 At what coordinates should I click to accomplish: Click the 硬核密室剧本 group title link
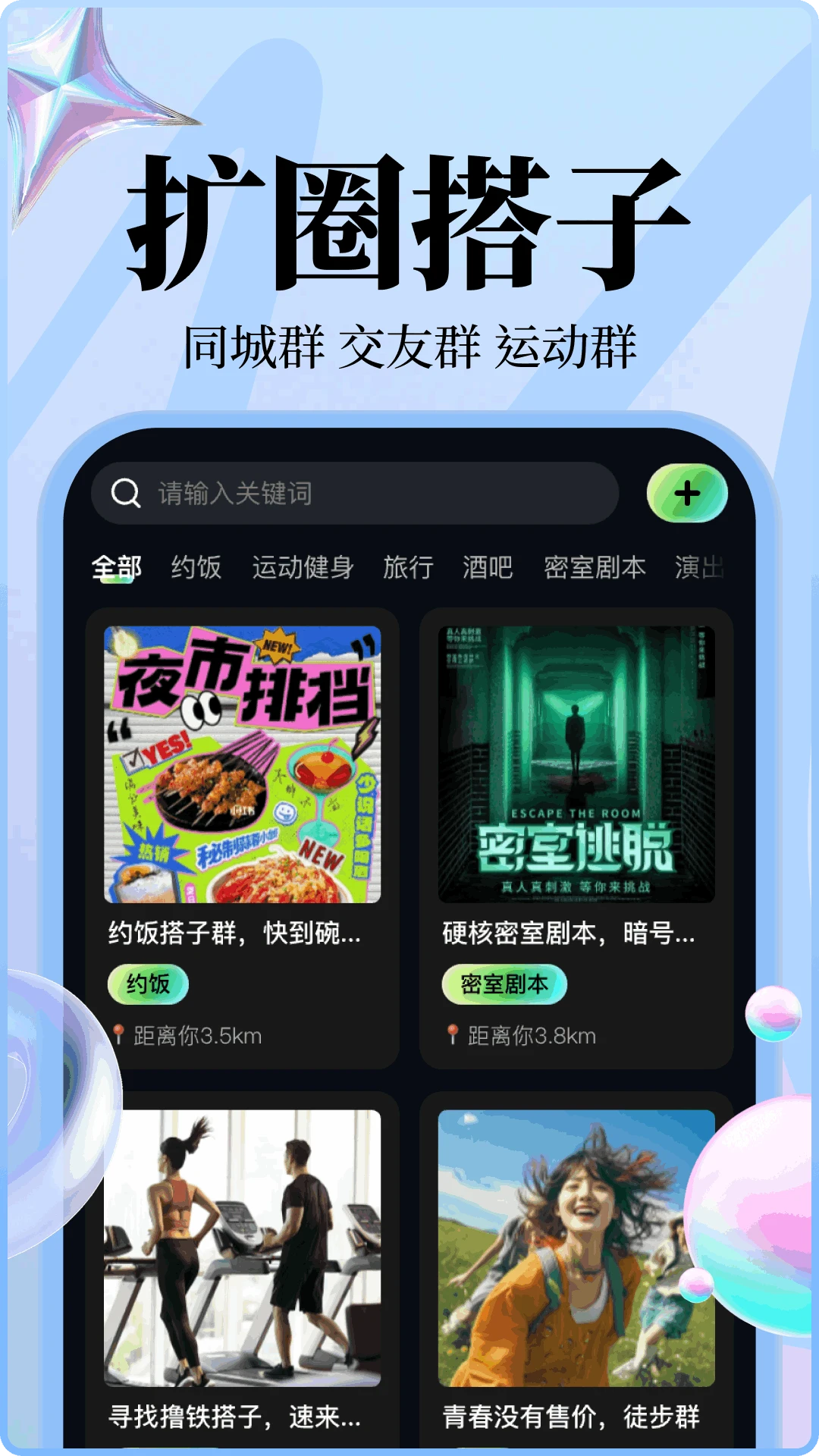568,934
